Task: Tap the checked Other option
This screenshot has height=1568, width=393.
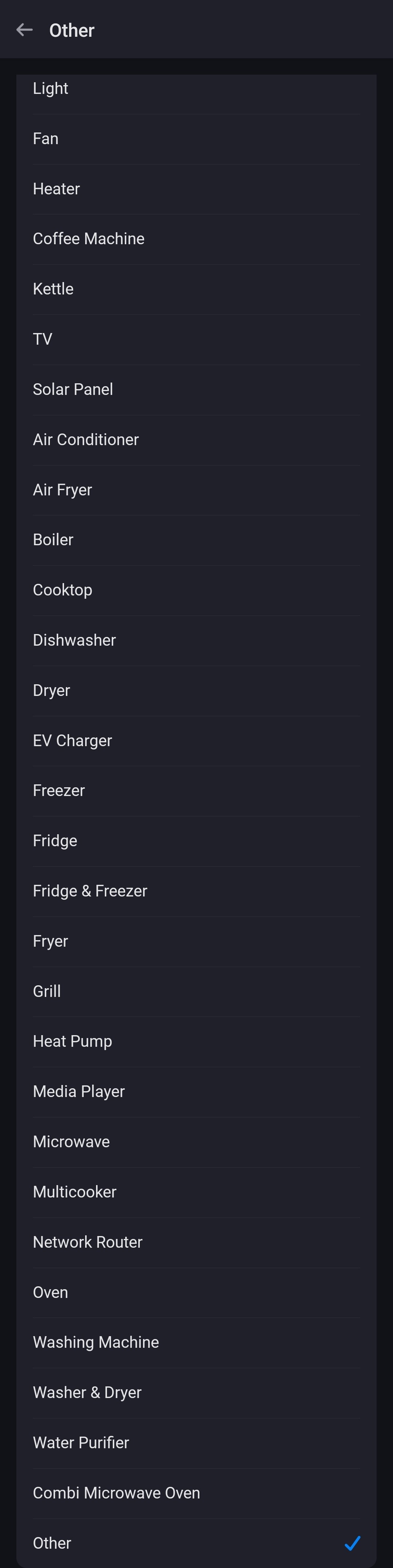Action: (x=52, y=1543)
